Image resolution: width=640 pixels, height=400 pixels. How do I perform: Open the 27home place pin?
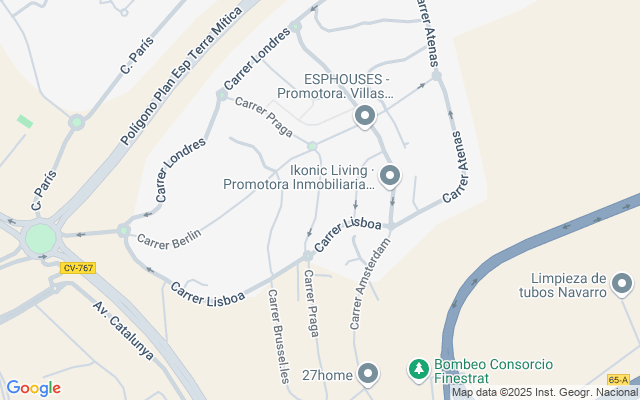pos(369,374)
